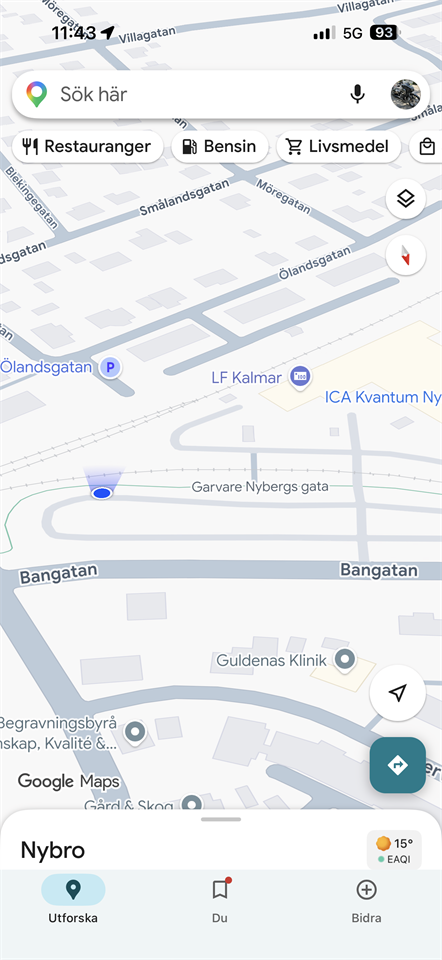This screenshot has height=960, width=442.
Task: Switch to the Bidra tab
Action: 367,900
